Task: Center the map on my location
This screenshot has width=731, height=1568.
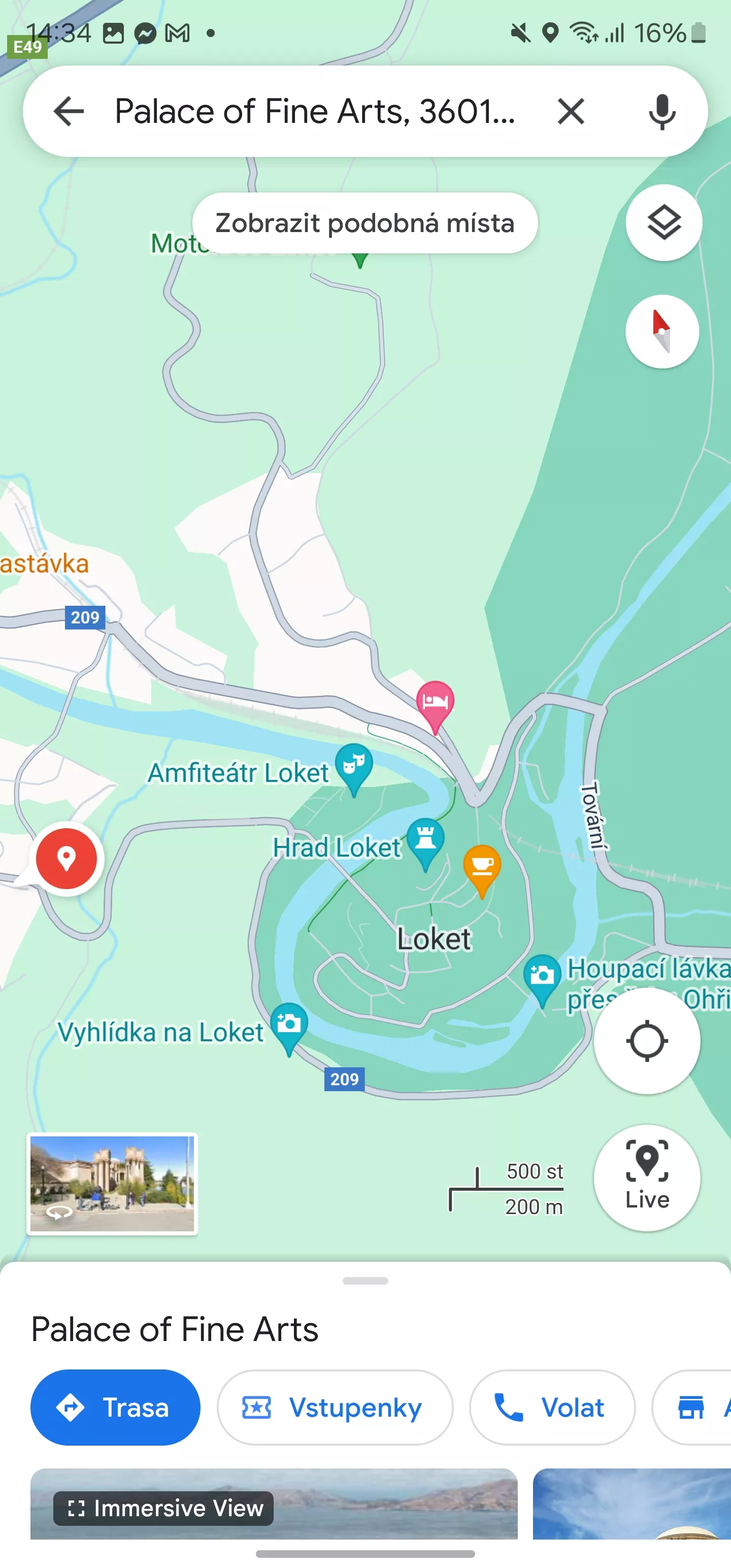Action: coord(647,1040)
